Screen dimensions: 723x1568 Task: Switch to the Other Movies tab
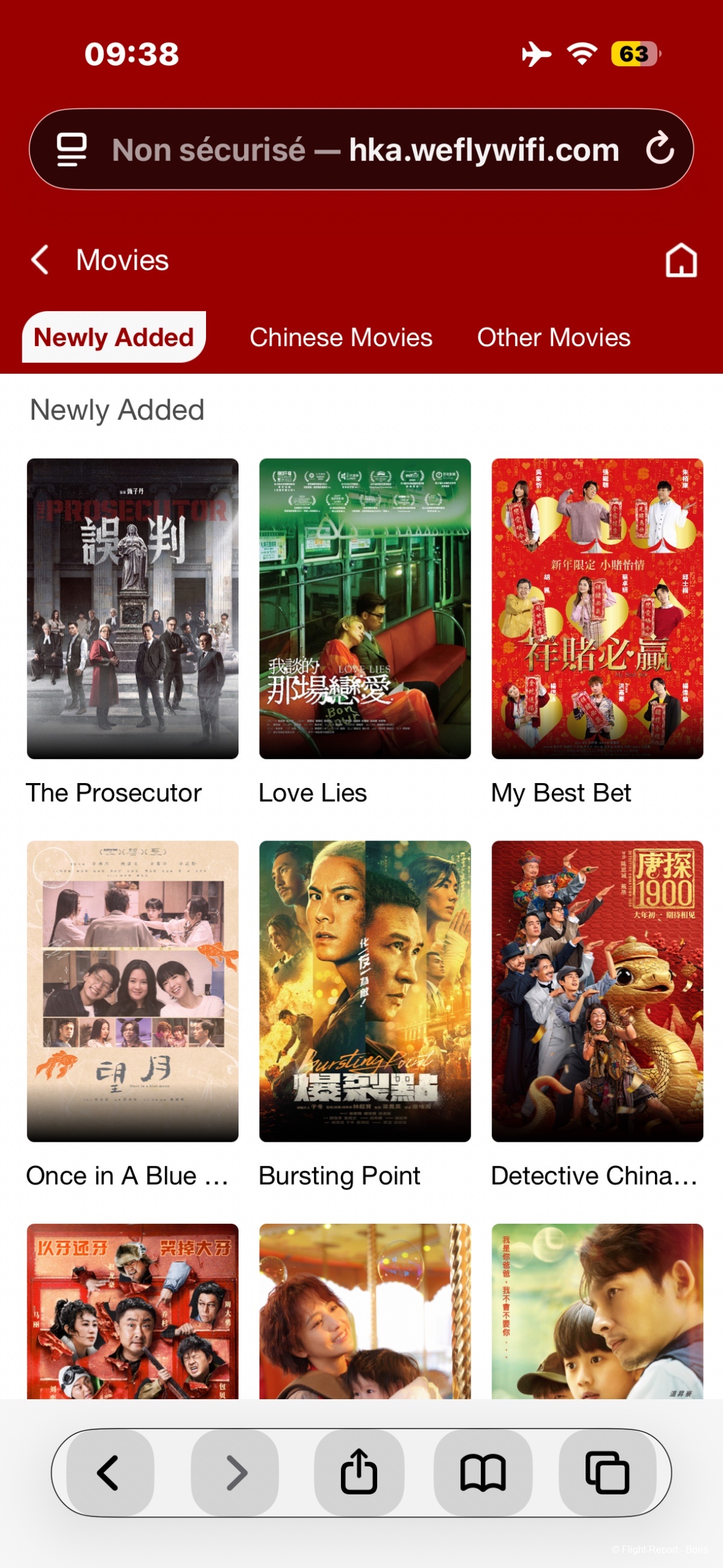[x=553, y=337]
